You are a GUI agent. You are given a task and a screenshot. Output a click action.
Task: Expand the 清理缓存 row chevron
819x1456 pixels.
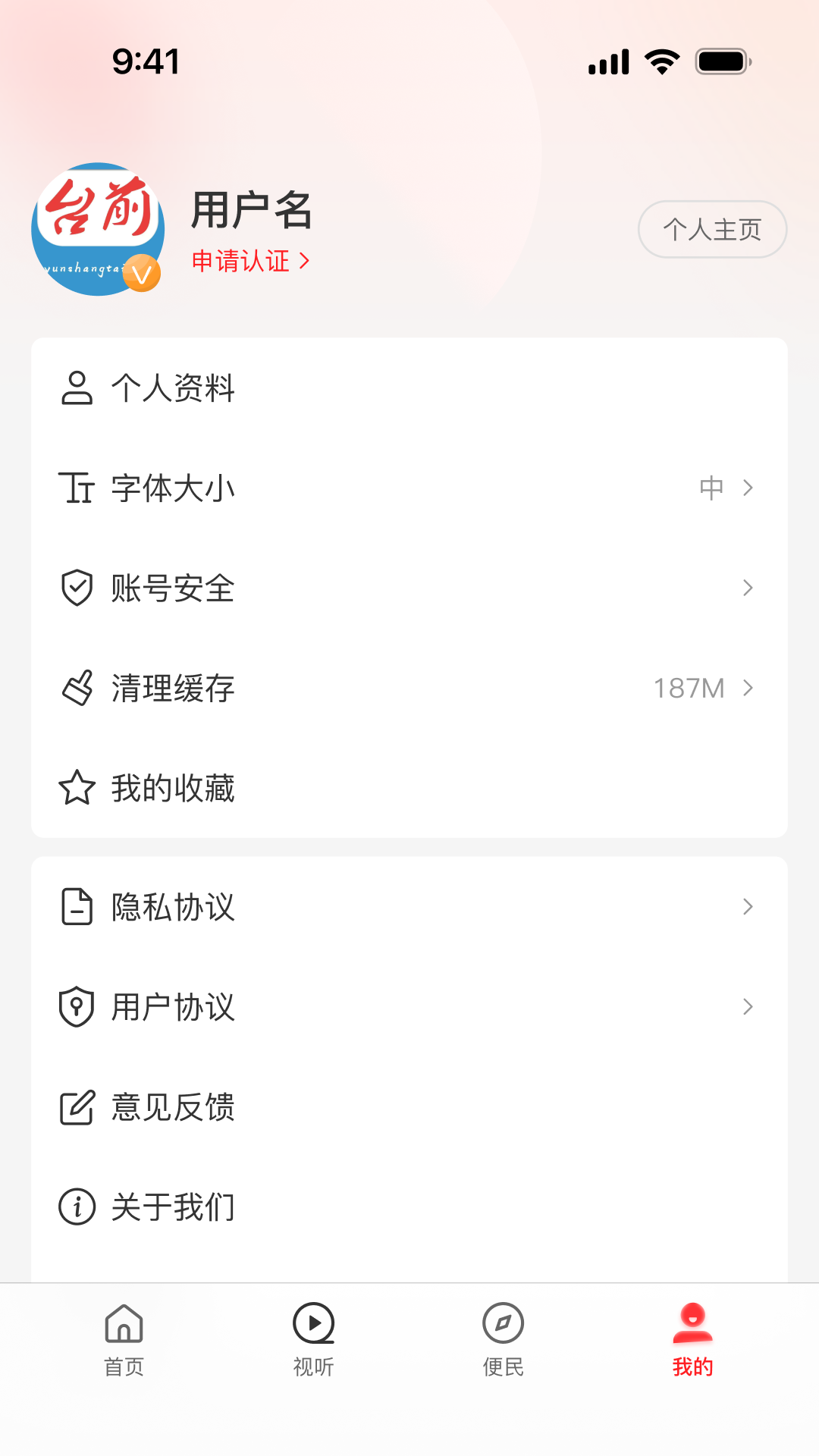748,687
